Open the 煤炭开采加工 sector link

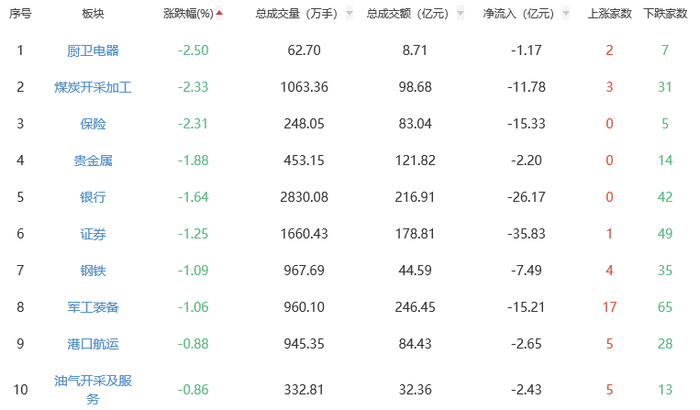click(93, 87)
